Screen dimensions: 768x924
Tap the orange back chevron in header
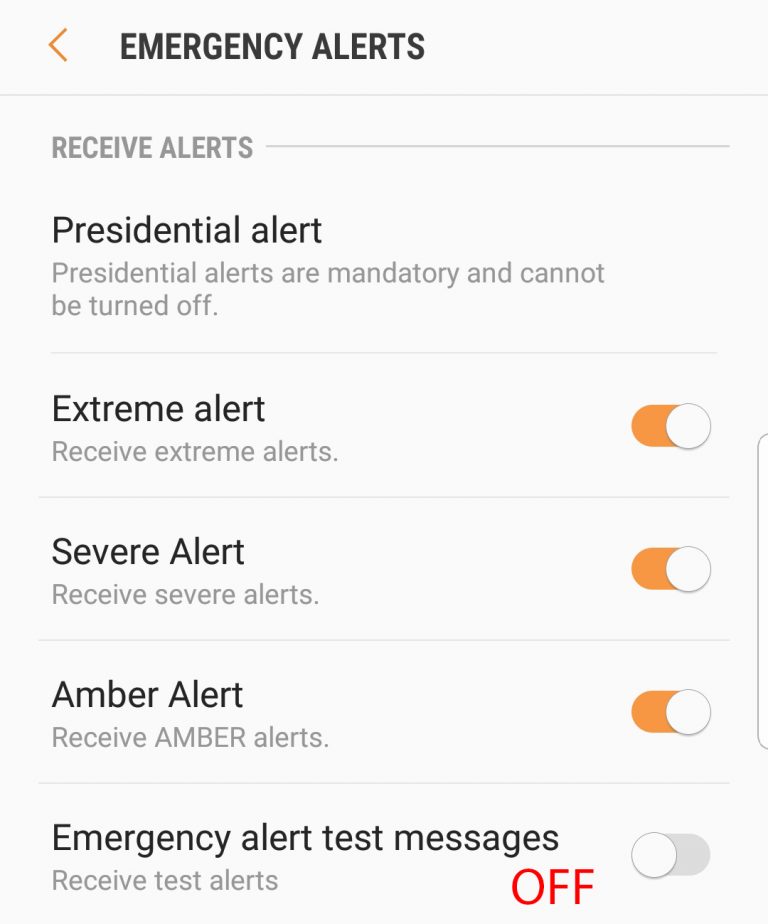pos(57,46)
